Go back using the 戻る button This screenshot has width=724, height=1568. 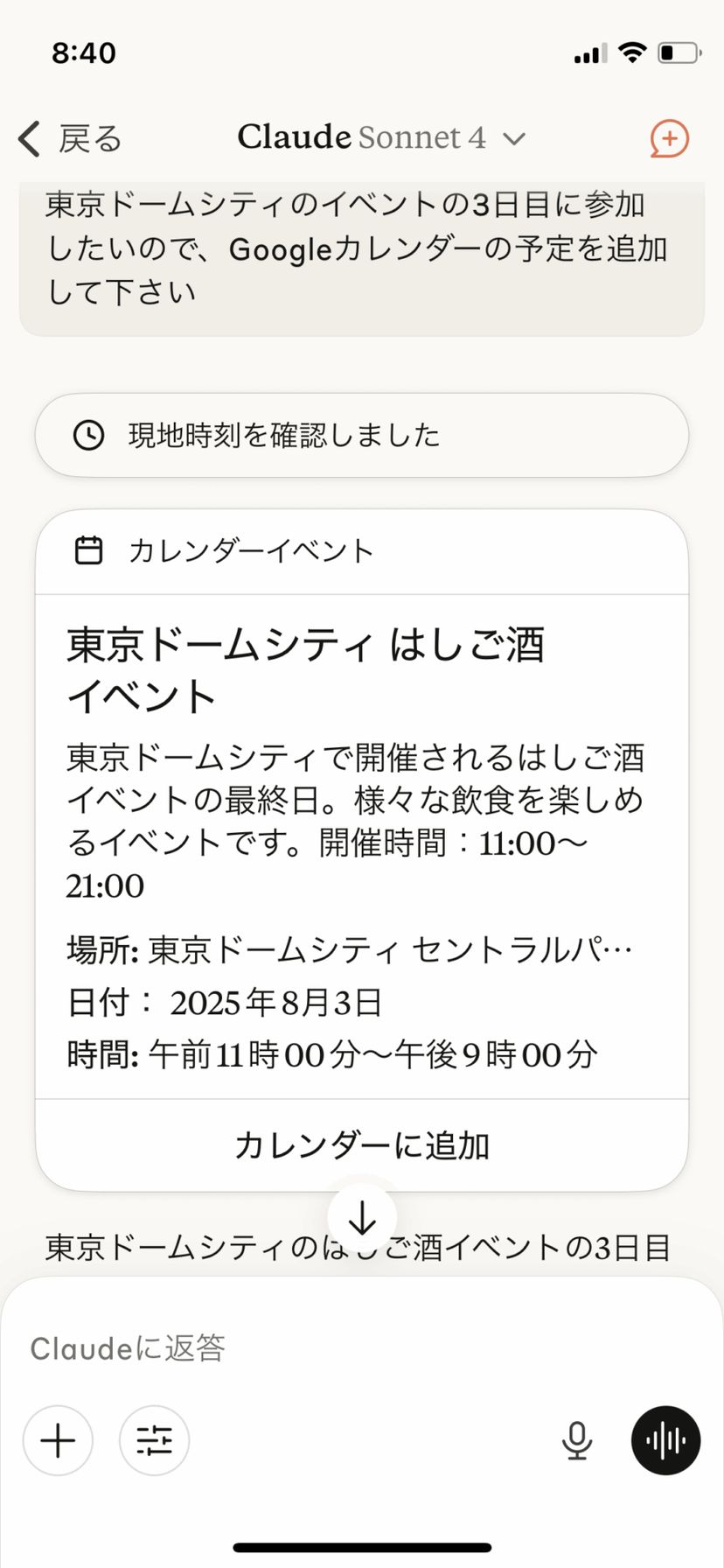[70, 139]
